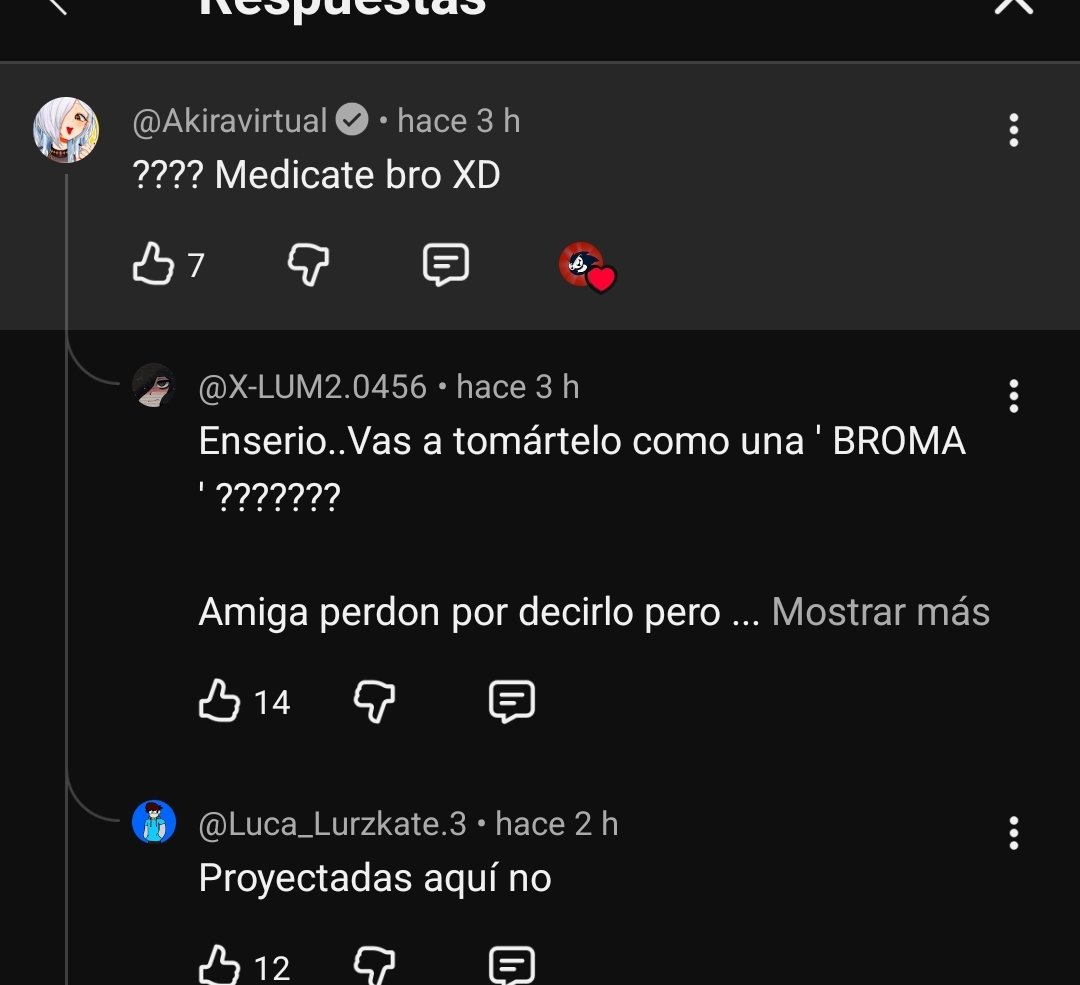This screenshot has height=985, width=1080.
Task: Like @X-LUM2.0456's reply
Action: (x=219, y=702)
